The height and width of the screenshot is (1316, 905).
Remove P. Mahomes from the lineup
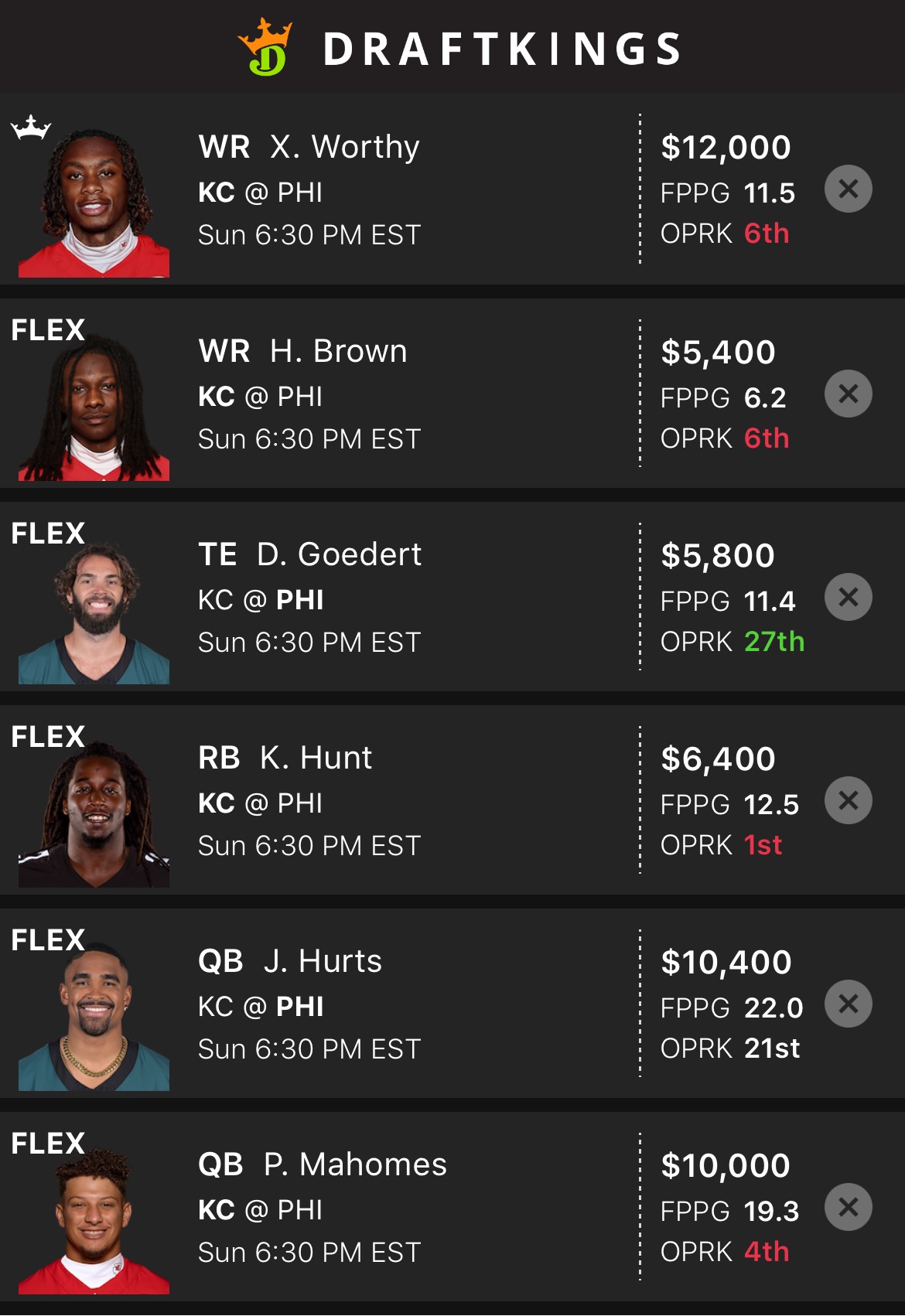tap(848, 1207)
